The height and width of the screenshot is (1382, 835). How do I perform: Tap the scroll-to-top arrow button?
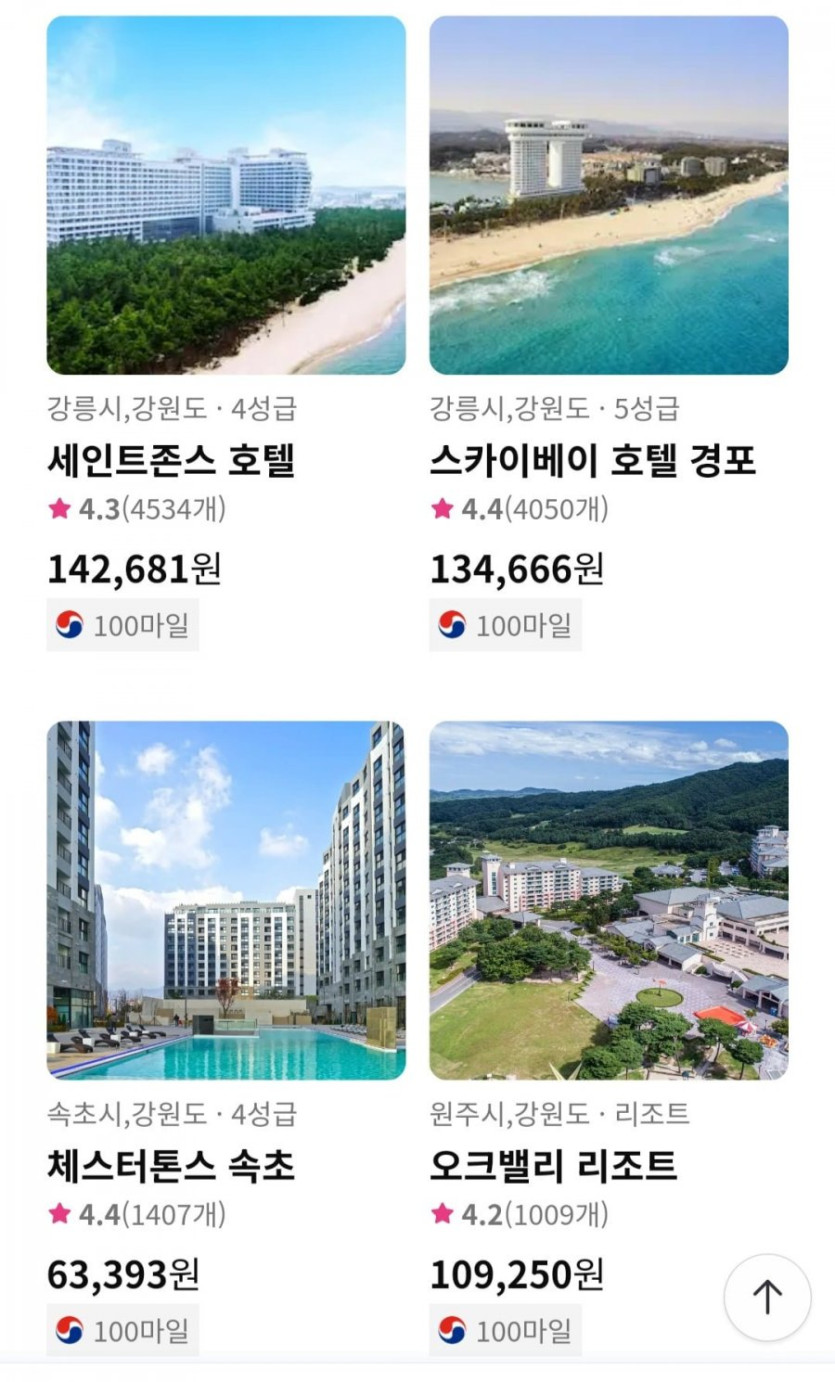(767, 1297)
